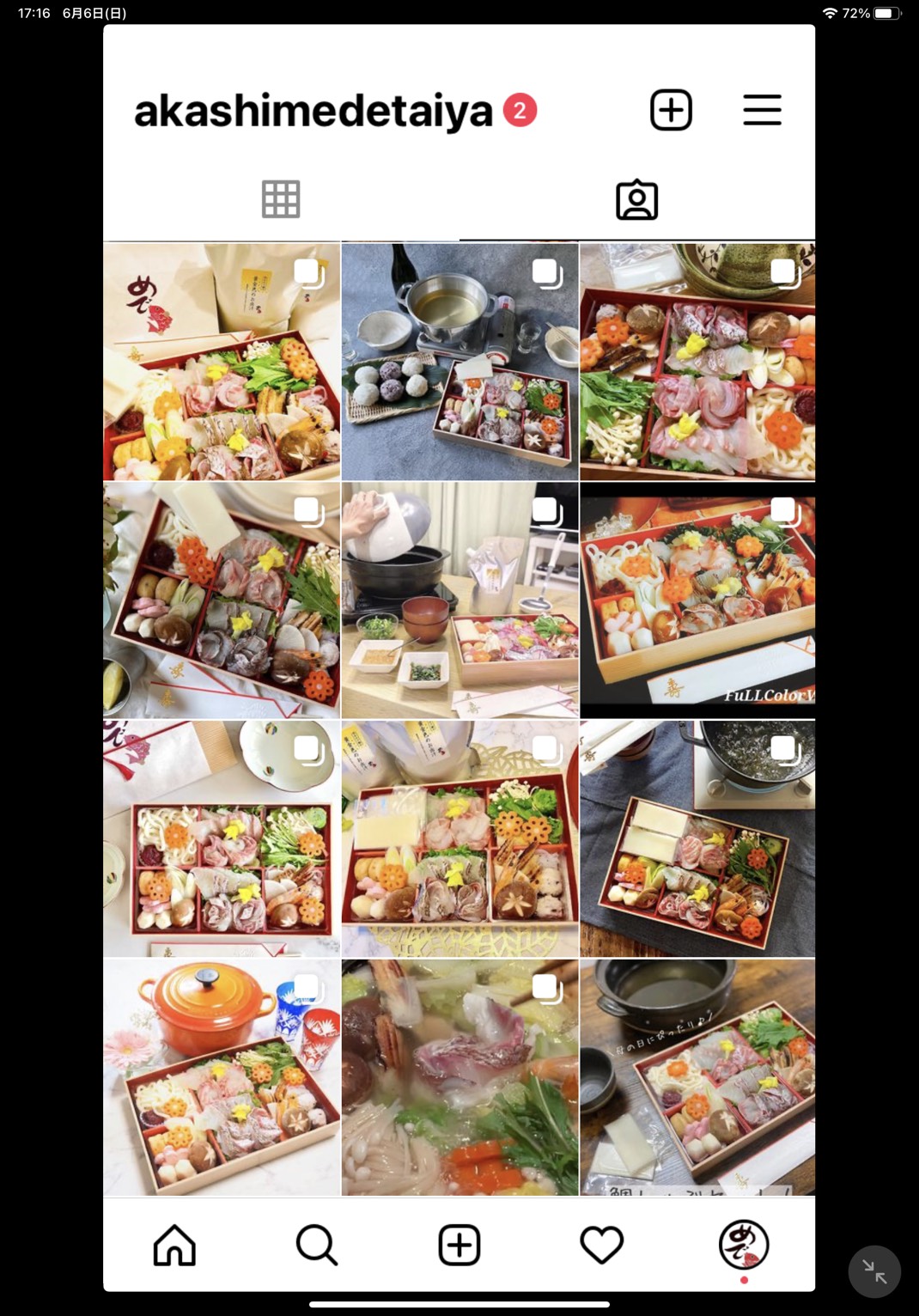Open the post with rice balls and silver pot
This screenshot has height=1316, width=919.
tap(459, 361)
